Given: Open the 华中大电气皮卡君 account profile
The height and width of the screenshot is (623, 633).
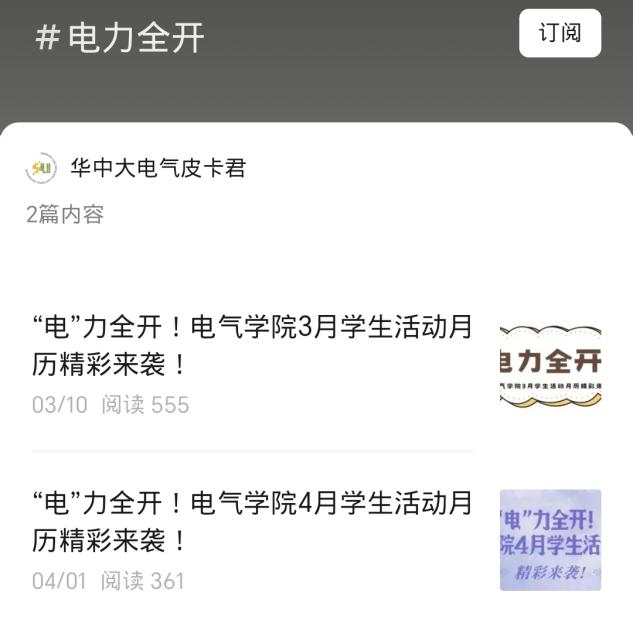Looking at the screenshot, I should pyautogui.click(x=157, y=168).
